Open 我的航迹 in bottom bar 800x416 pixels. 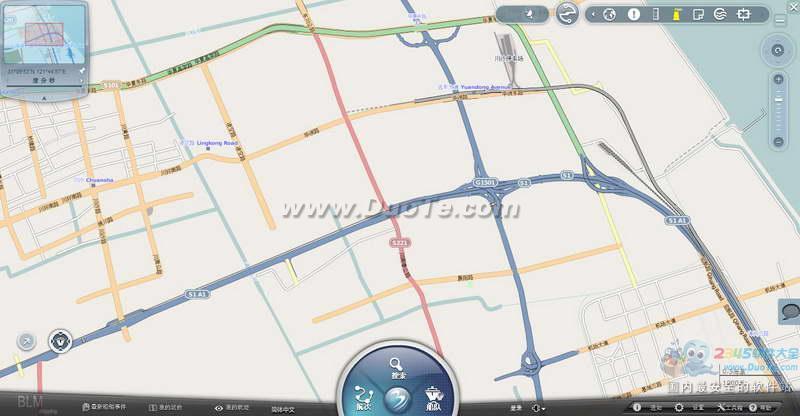pos(231,408)
